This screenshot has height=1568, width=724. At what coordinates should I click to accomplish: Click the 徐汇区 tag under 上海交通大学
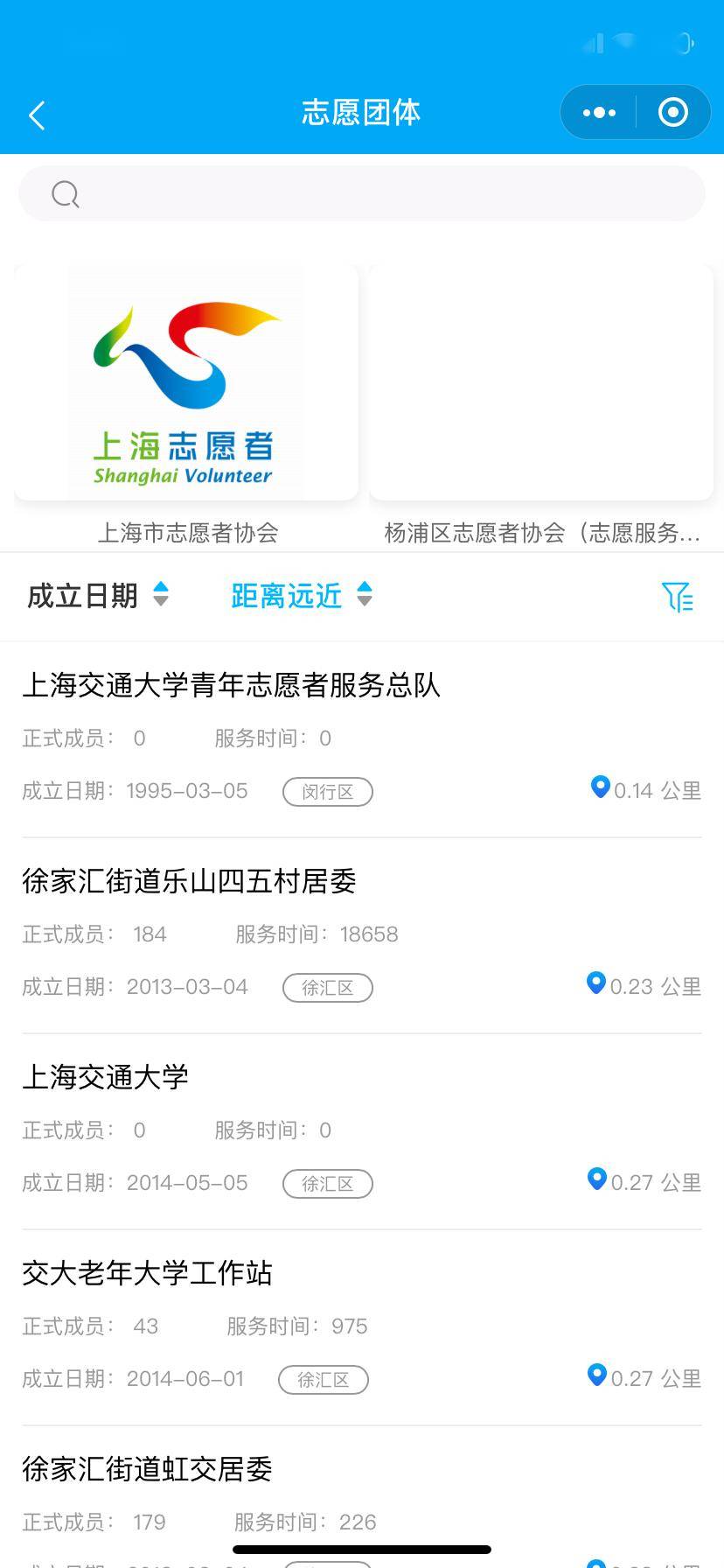(x=327, y=1183)
